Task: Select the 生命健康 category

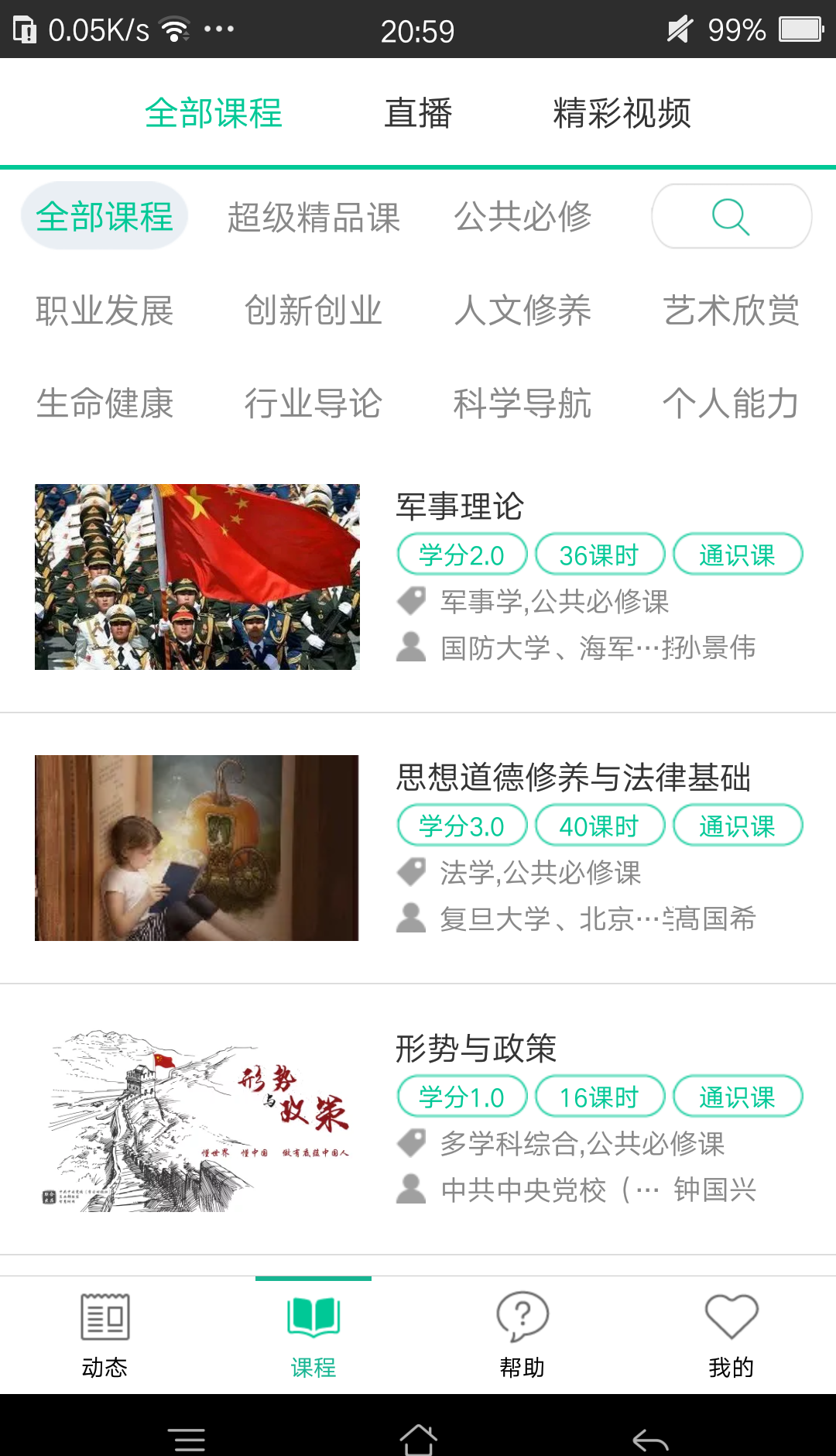Action: click(104, 403)
